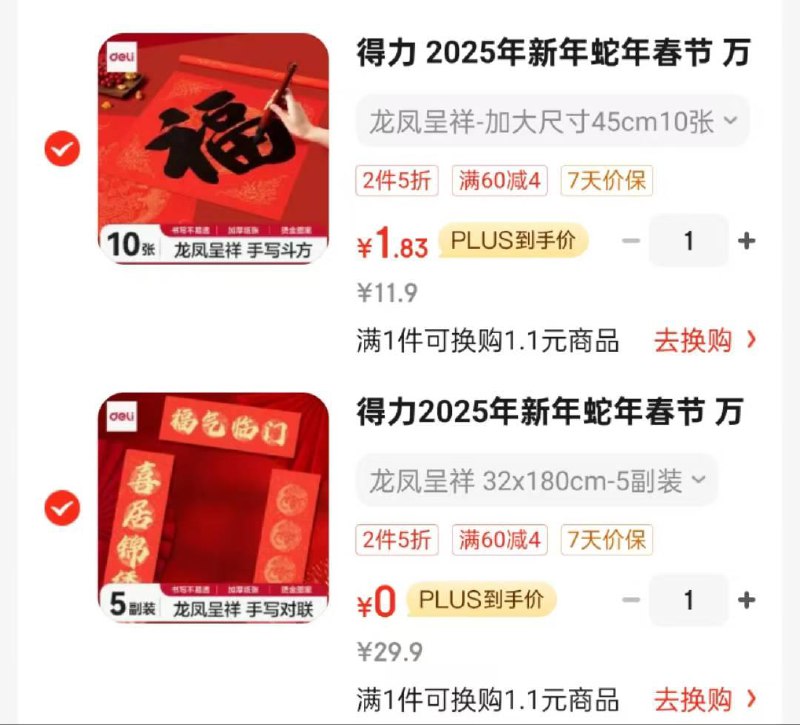Image resolution: width=800 pixels, height=725 pixels.
Task: Decrease quantity of the 45cm10张 item
Action: pyautogui.click(x=630, y=241)
